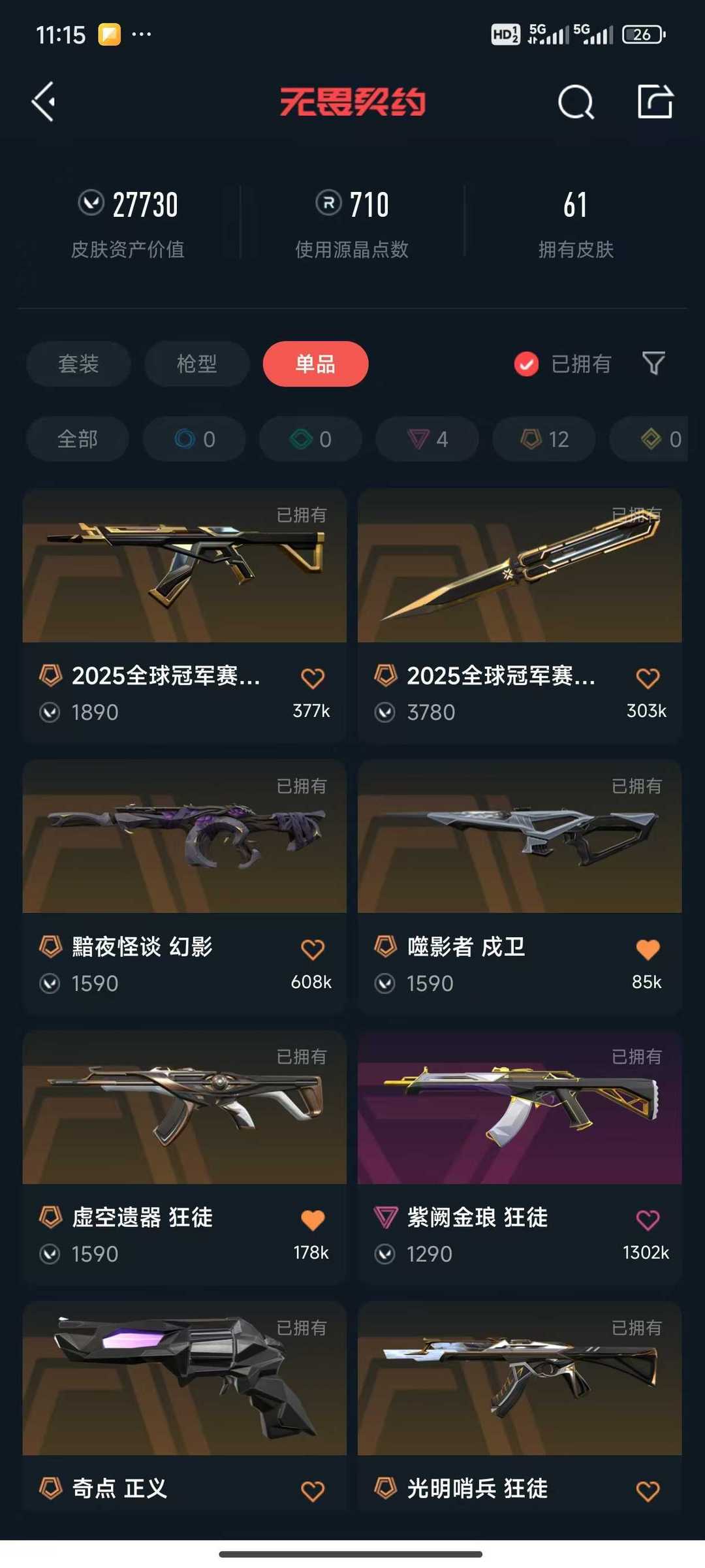The width and height of the screenshot is (705, 1568).
Task: Switch to the 套装 tab
Action: click(78, 364)
